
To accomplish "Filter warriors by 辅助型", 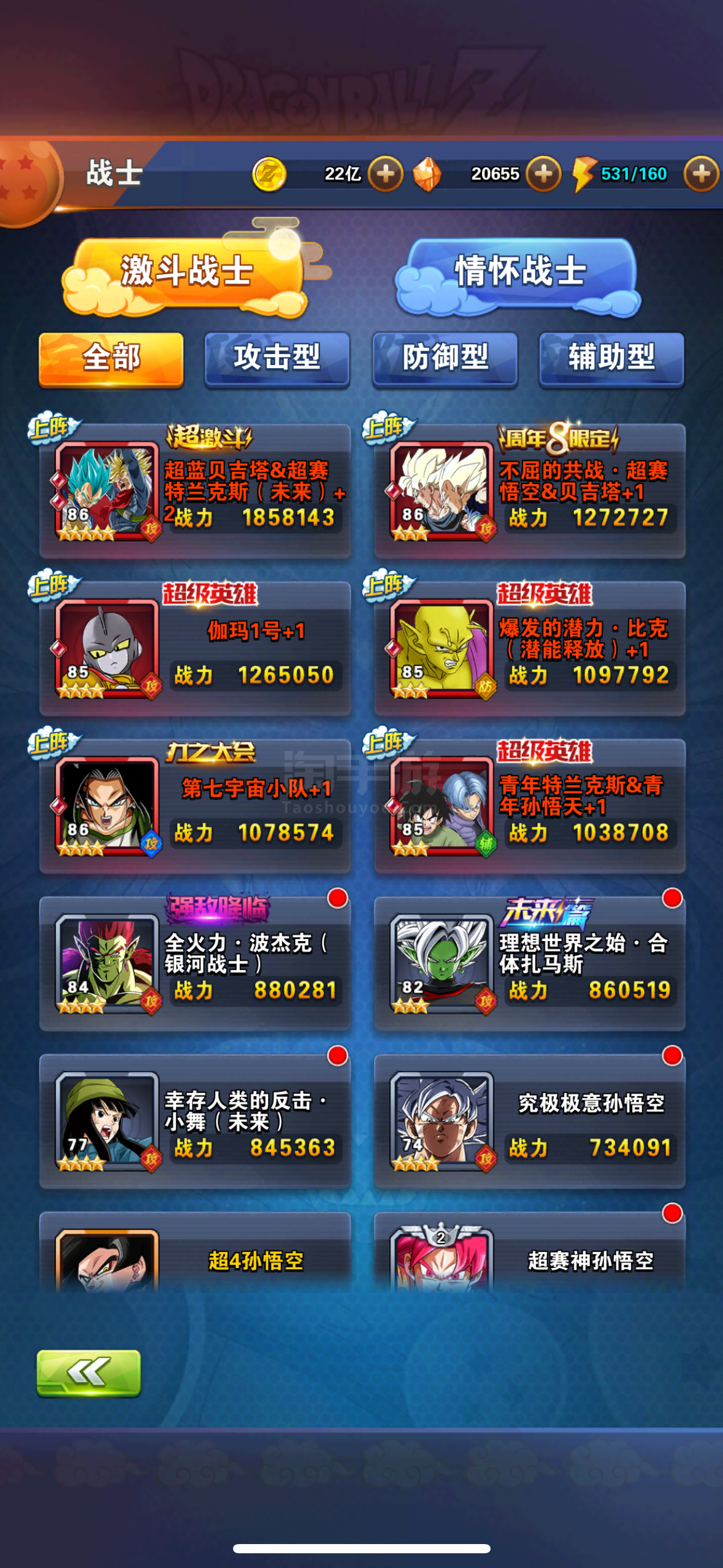I will 611,358.
